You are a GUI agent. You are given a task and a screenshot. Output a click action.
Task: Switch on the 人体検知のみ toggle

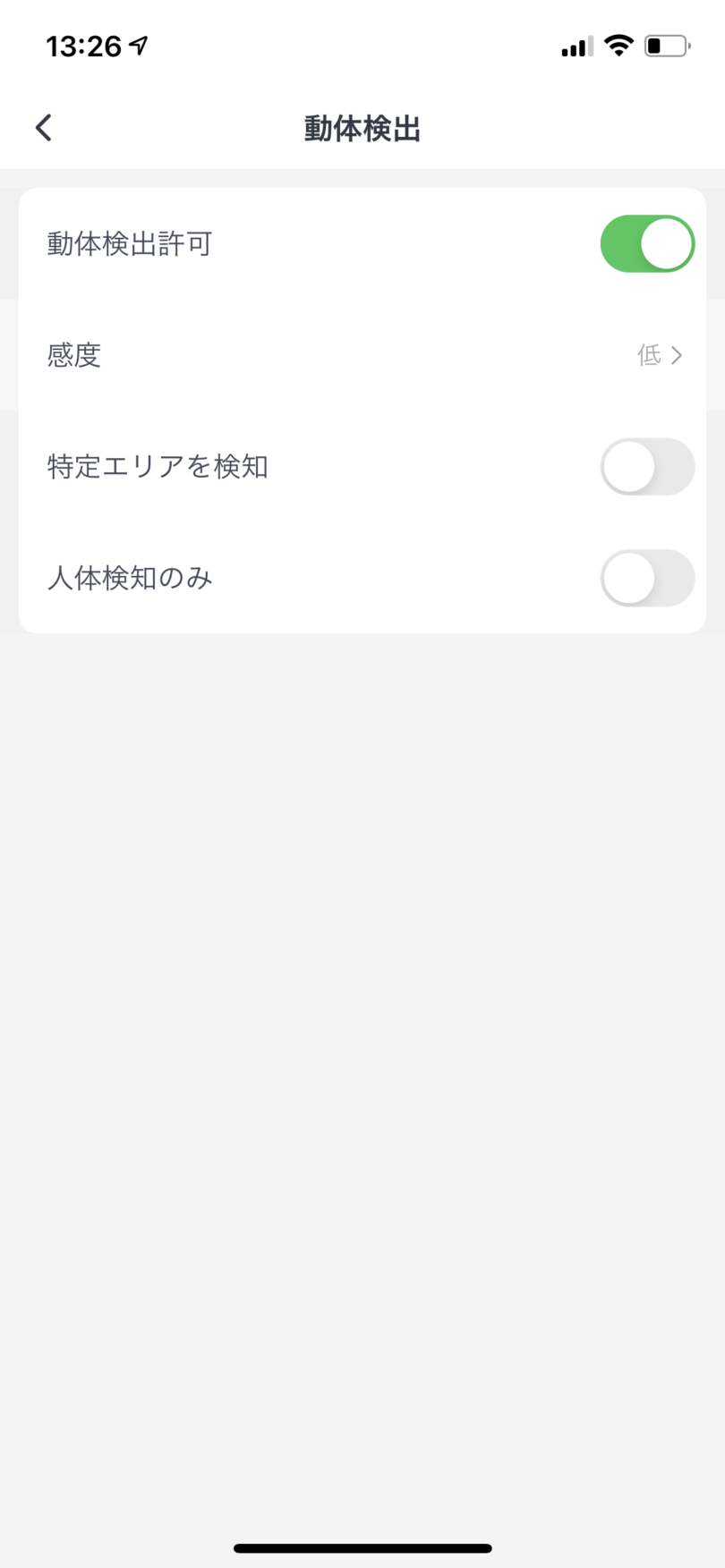(647, 578)
